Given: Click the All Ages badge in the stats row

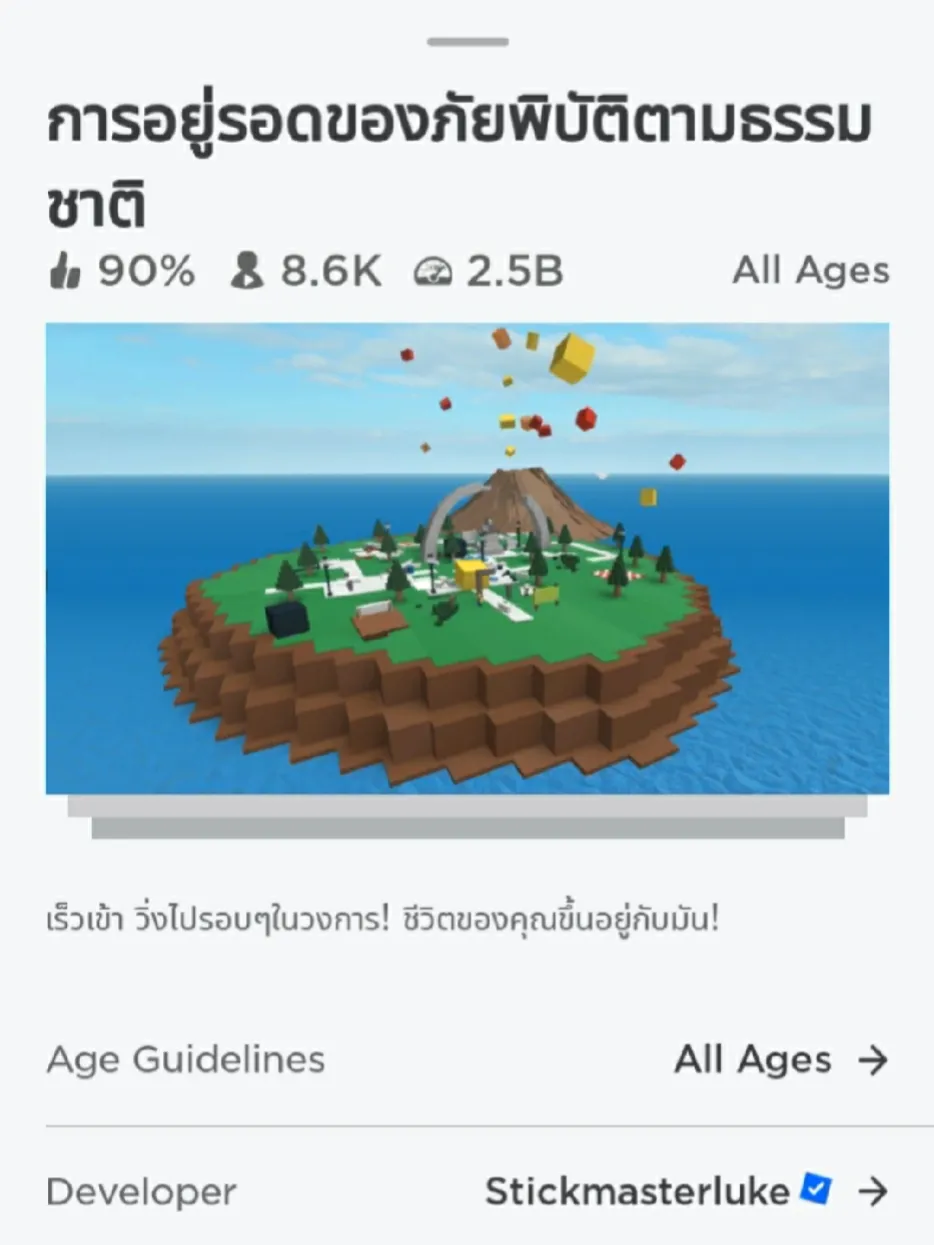Looking at the screenshot, I should tap(812, 268).
